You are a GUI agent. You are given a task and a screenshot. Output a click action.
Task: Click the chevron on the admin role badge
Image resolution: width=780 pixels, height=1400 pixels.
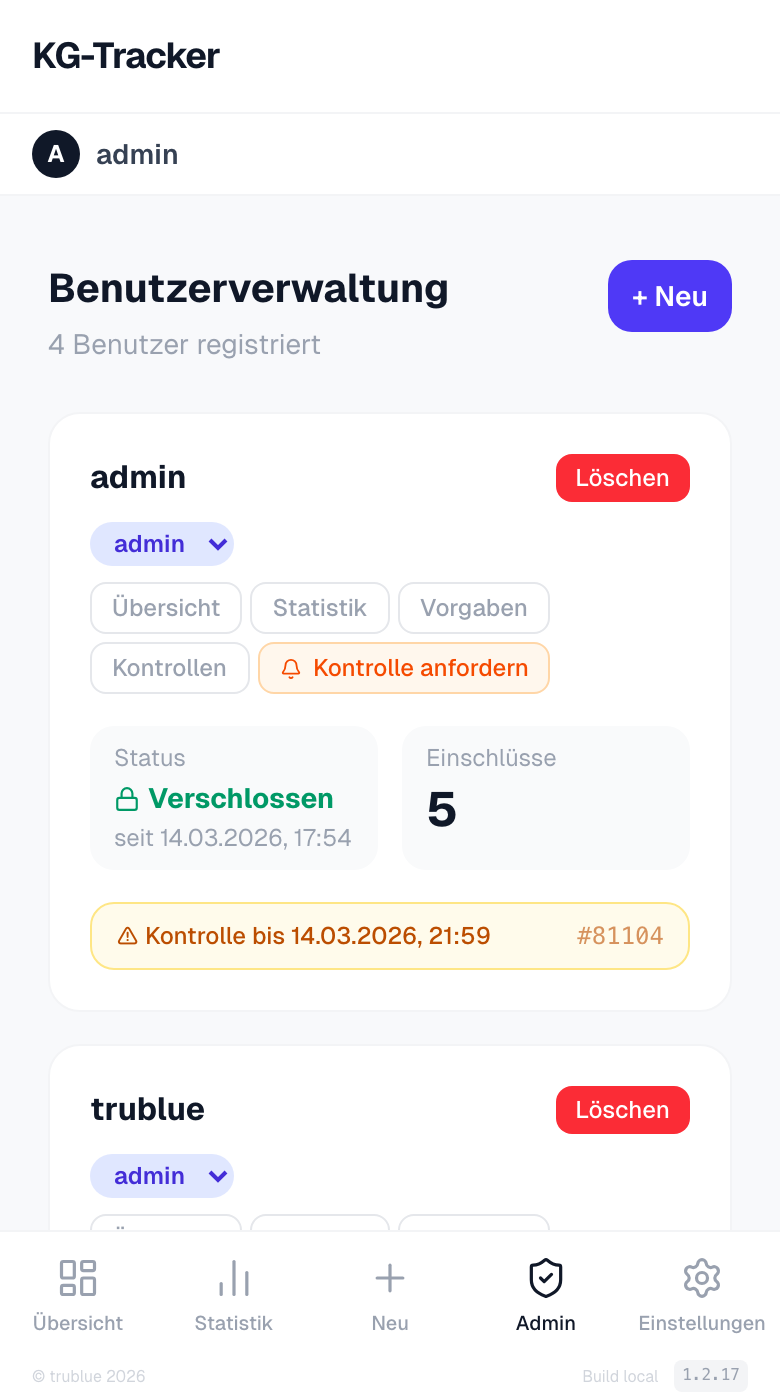pyautogui.click(x=218, y=544)
